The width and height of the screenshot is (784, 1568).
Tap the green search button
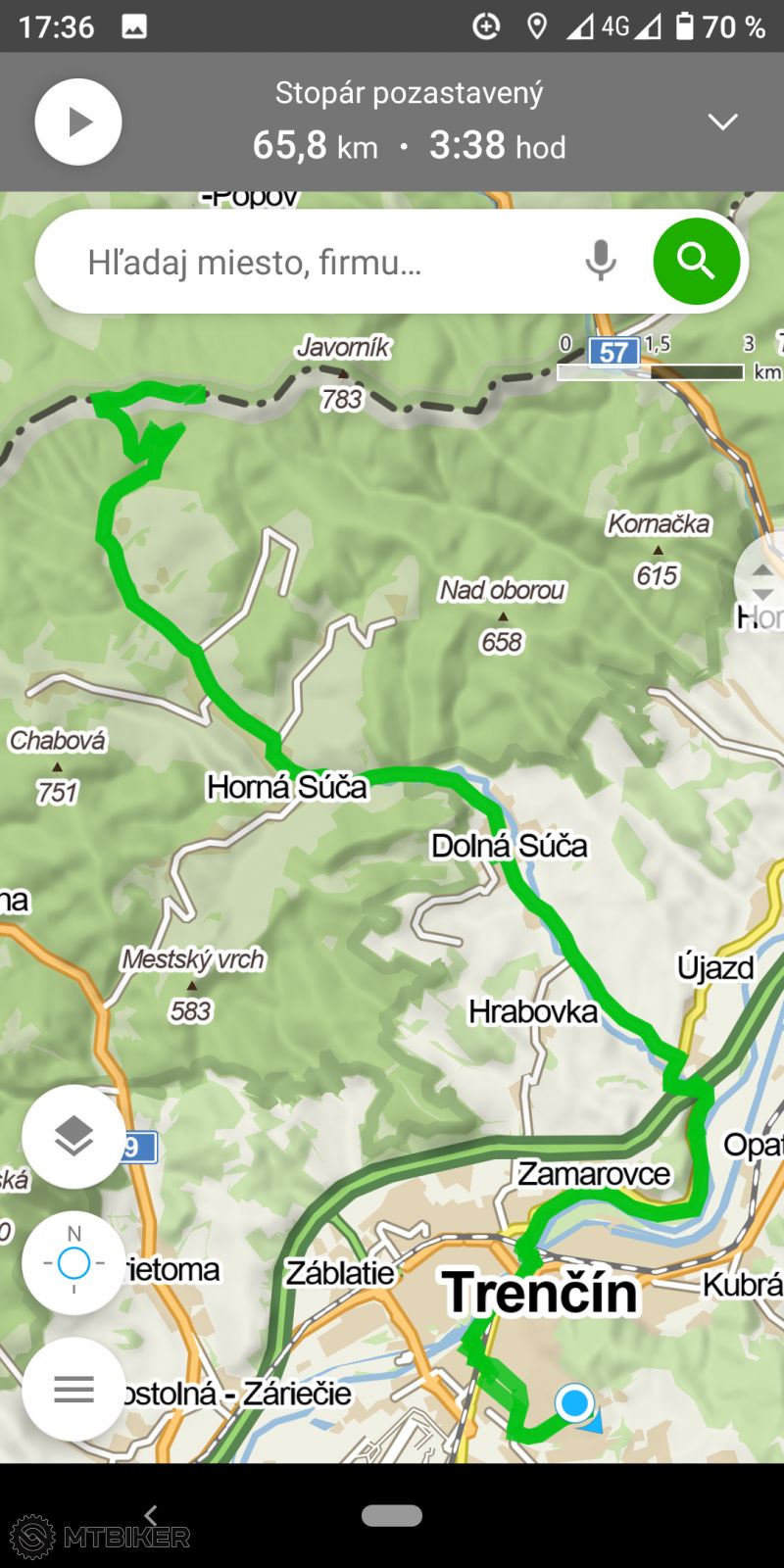(x=696, y=262)
